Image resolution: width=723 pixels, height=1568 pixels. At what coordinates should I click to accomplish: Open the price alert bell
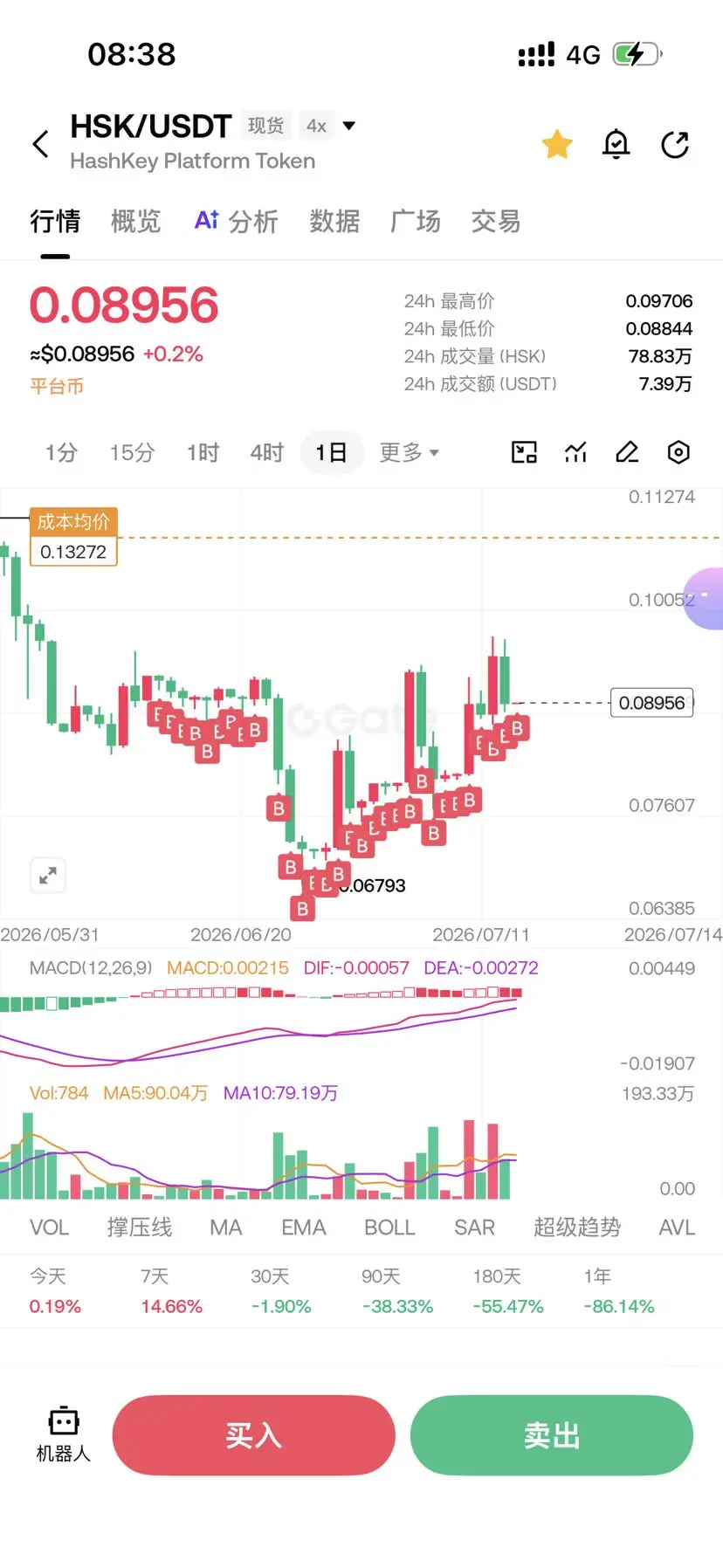pos(616,144)
